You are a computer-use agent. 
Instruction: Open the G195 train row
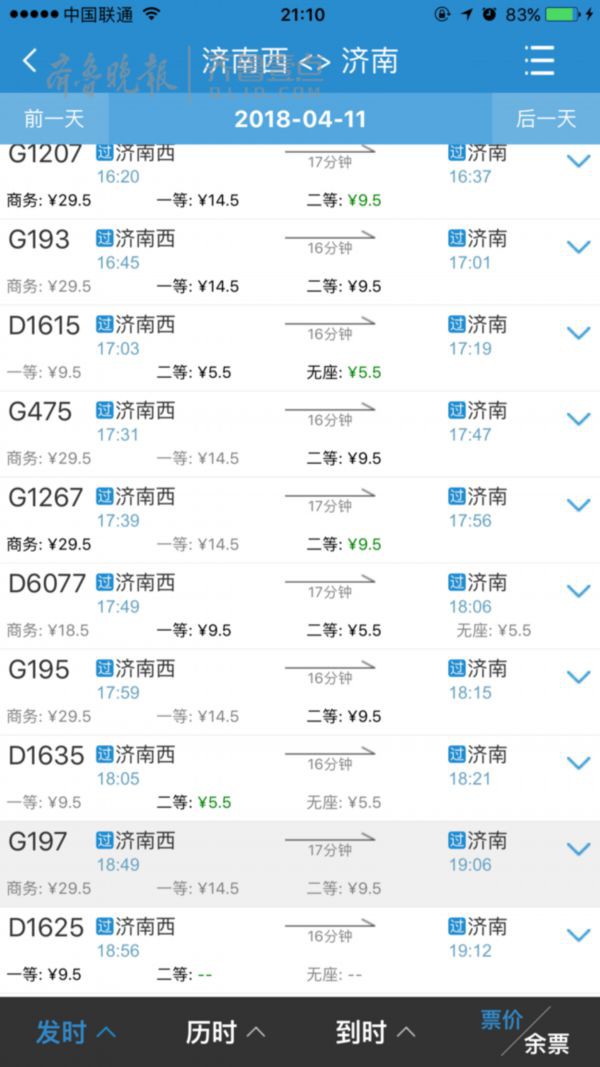[300, 693]
